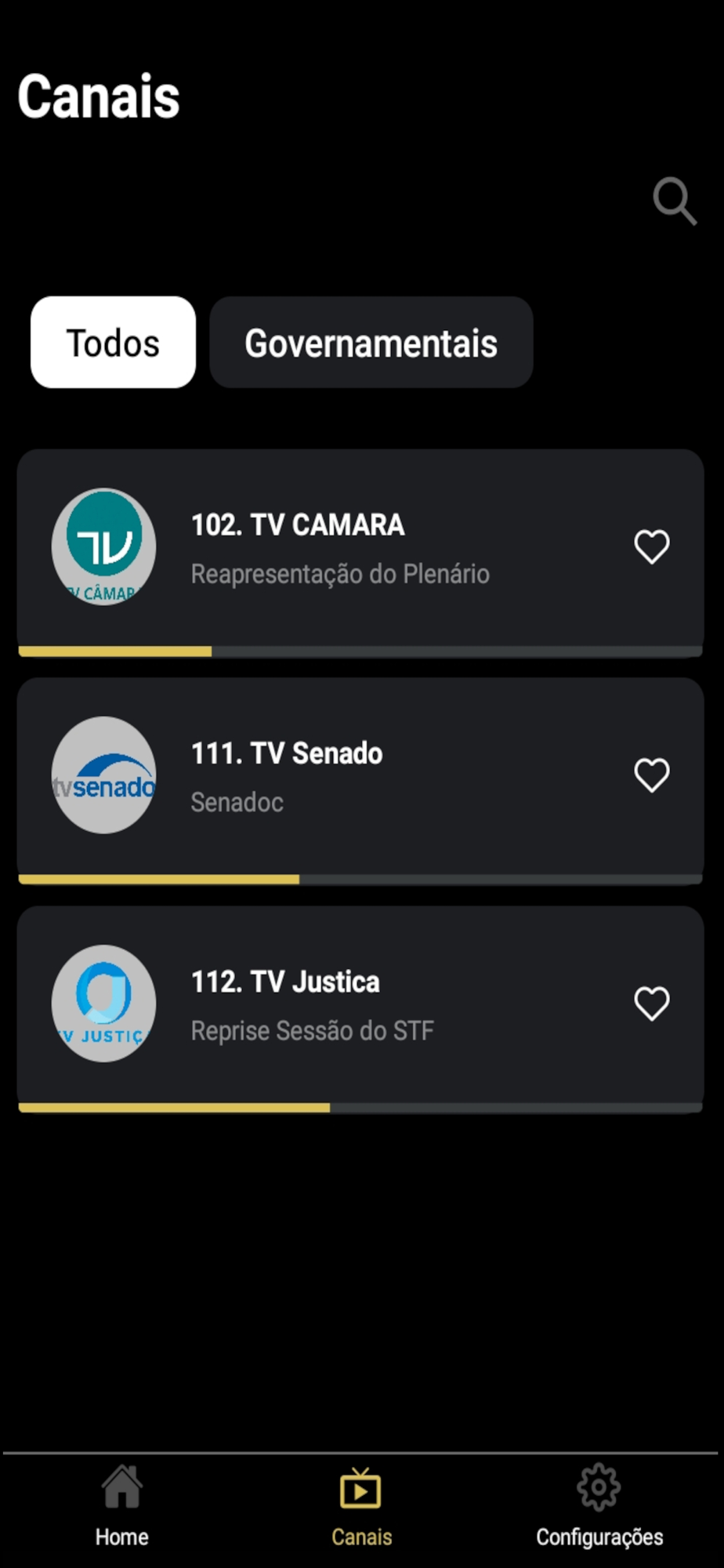Image resolution: width=724 pixels, height=1568 pixels.
Task: Select the Todos filter chip
Action: (113, 343)
